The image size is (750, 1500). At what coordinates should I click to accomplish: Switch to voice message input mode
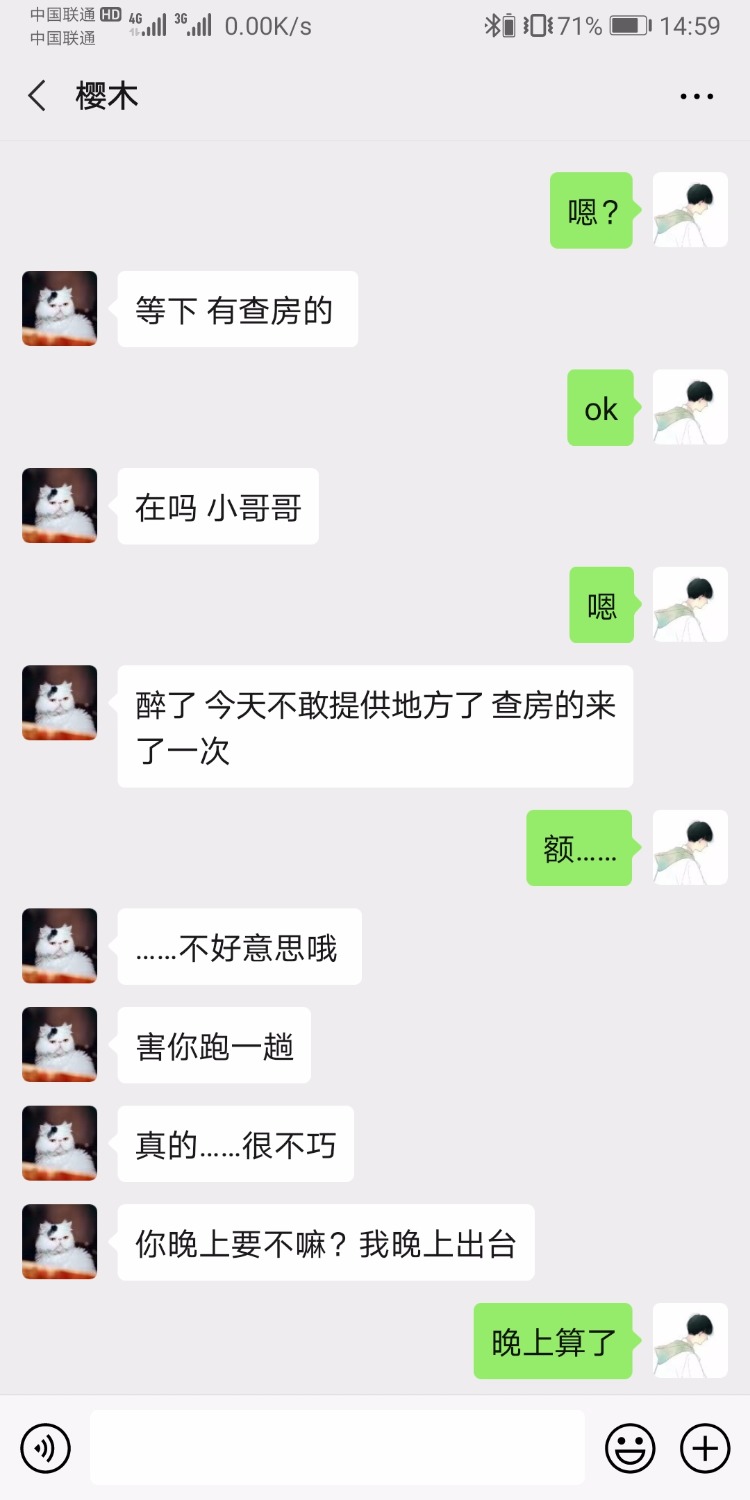[45, 1447]
